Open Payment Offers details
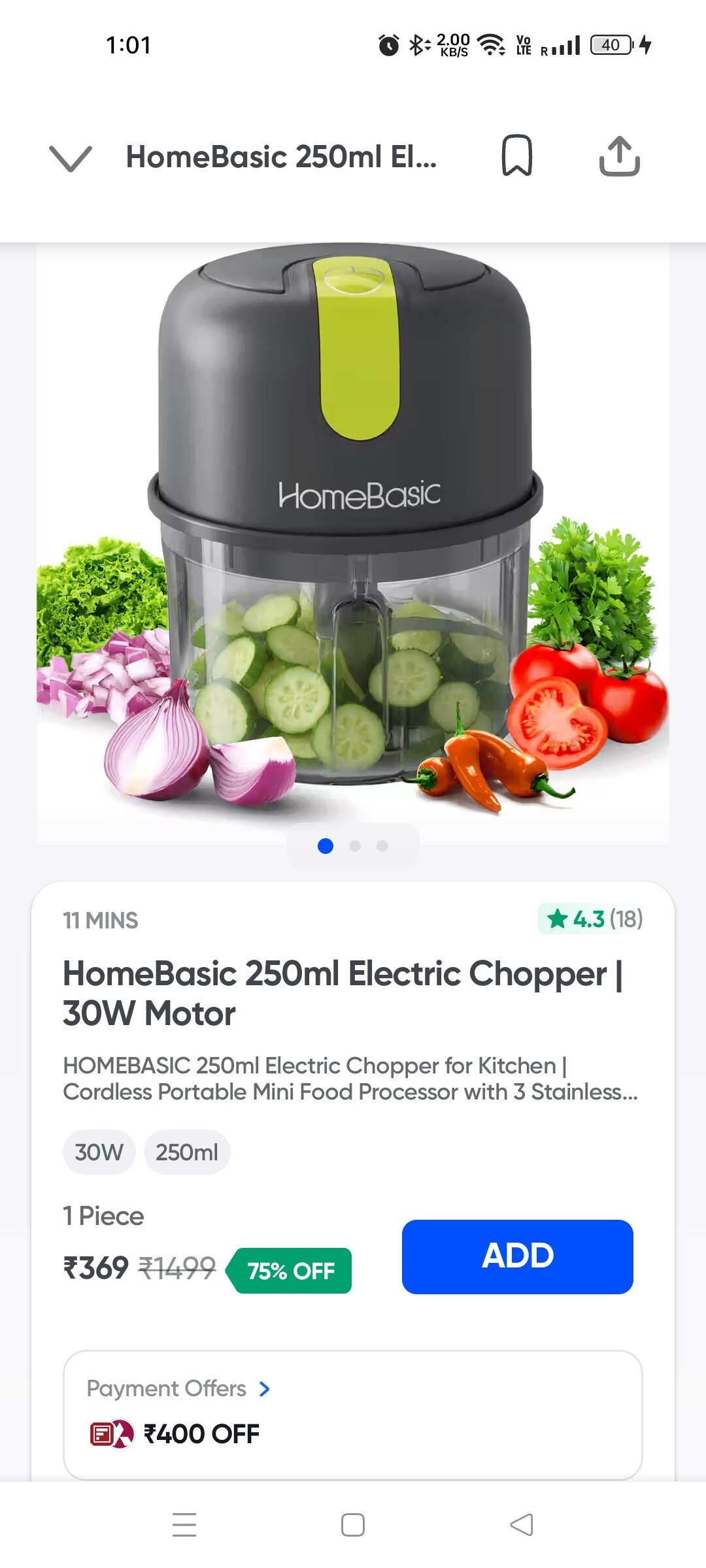706x1568 pixels. tap(178, 1388)
